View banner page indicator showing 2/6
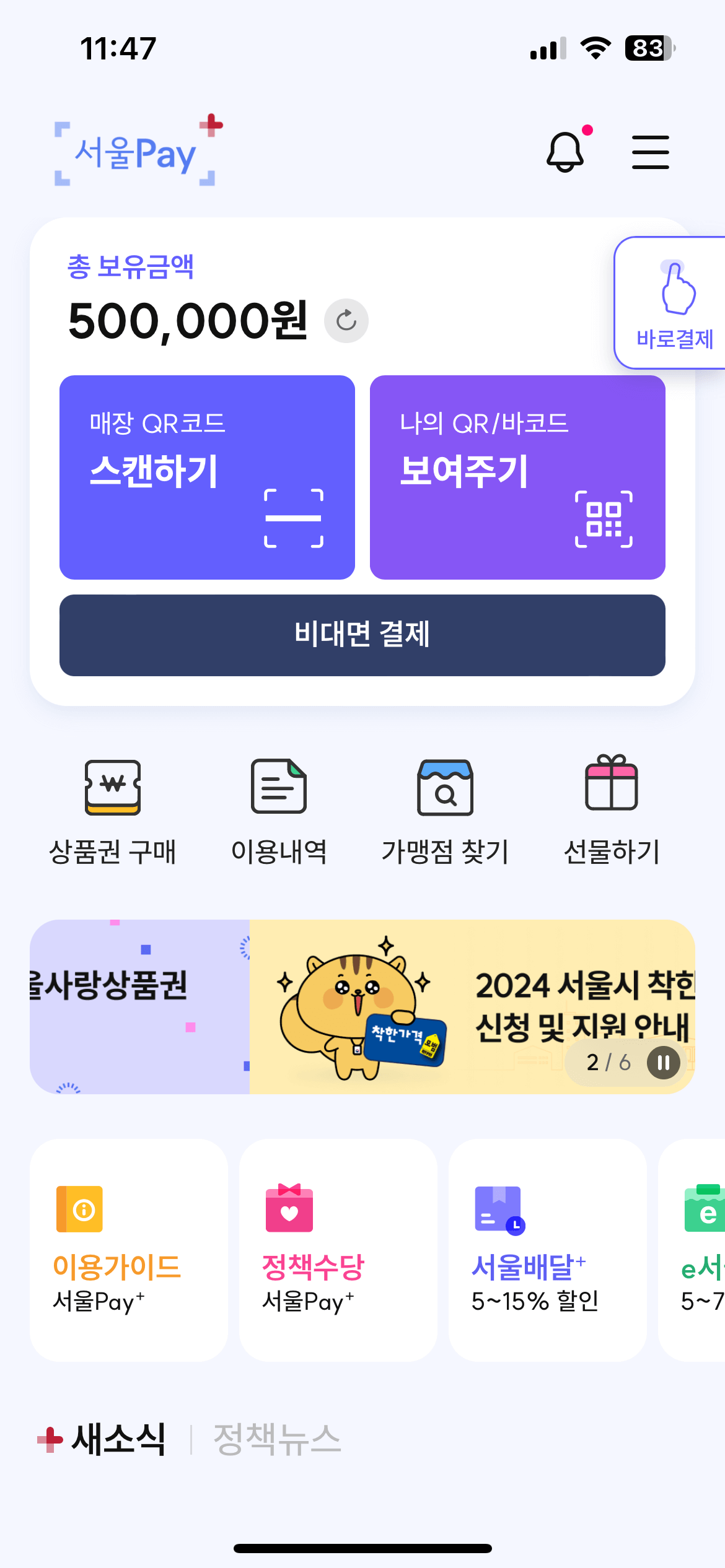Screen dimensions: 725x1568 click(610, 1063)
